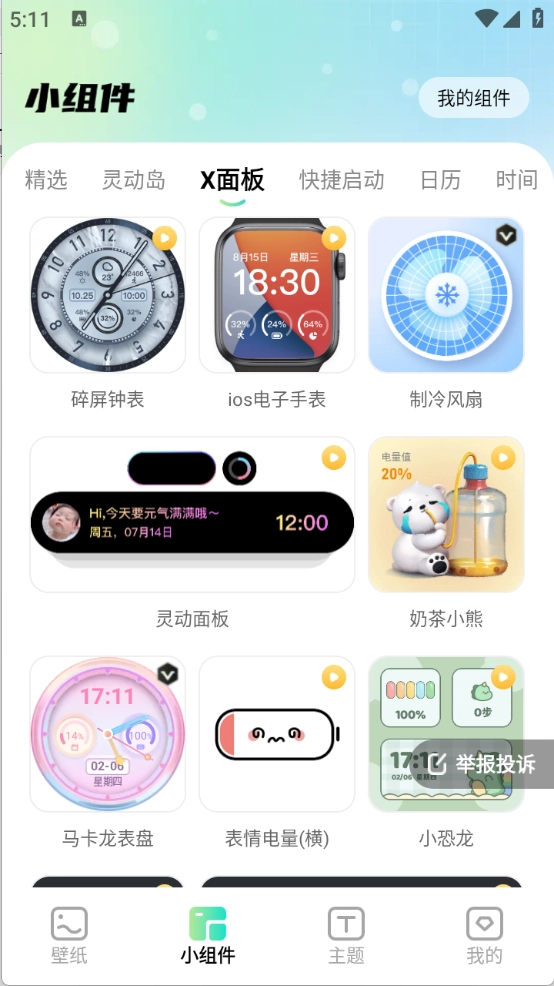Switch to the 精选 tab
The height and width of the screenshot is (986, 554).
pyautogui.click(x=46, y=180)
